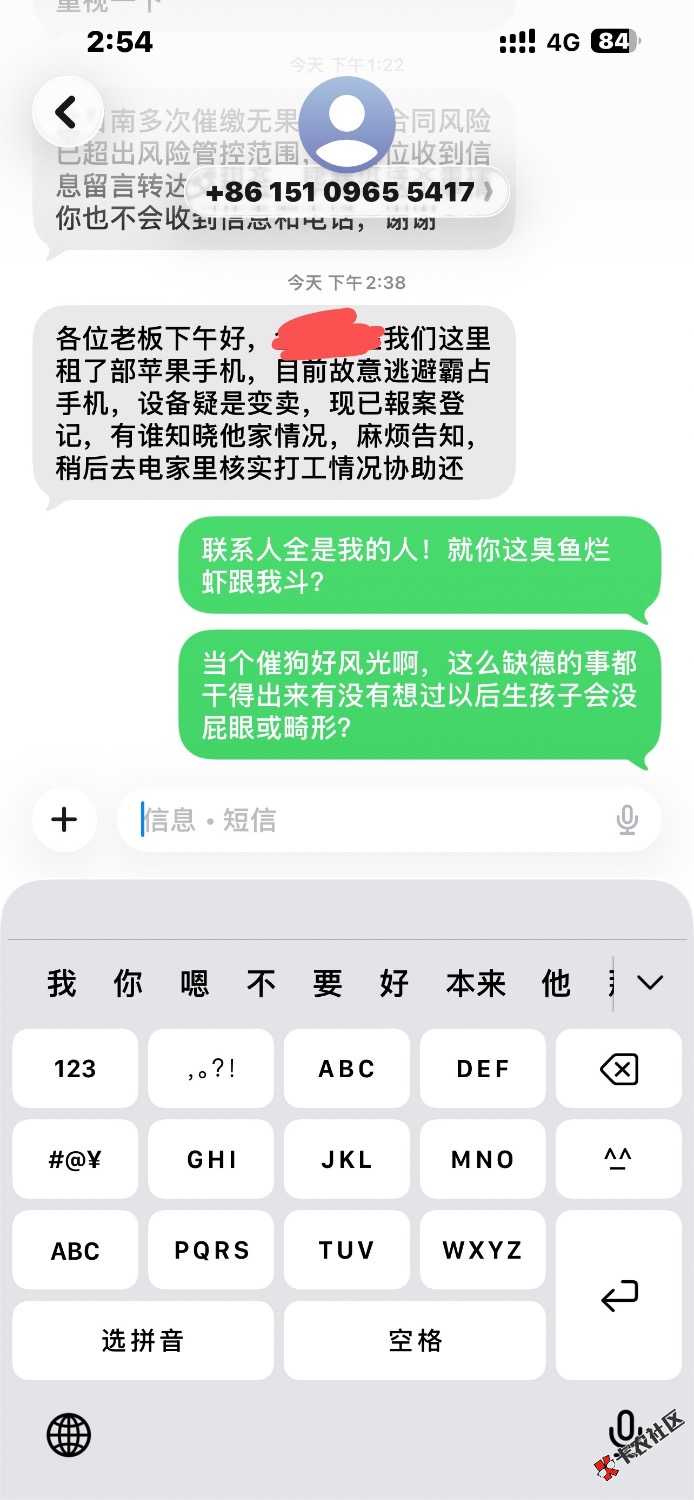Screen dimensions: 694x1500
Task: Start voice dictation in the message field
Action: pyautogui.click(x=627, y=820)
